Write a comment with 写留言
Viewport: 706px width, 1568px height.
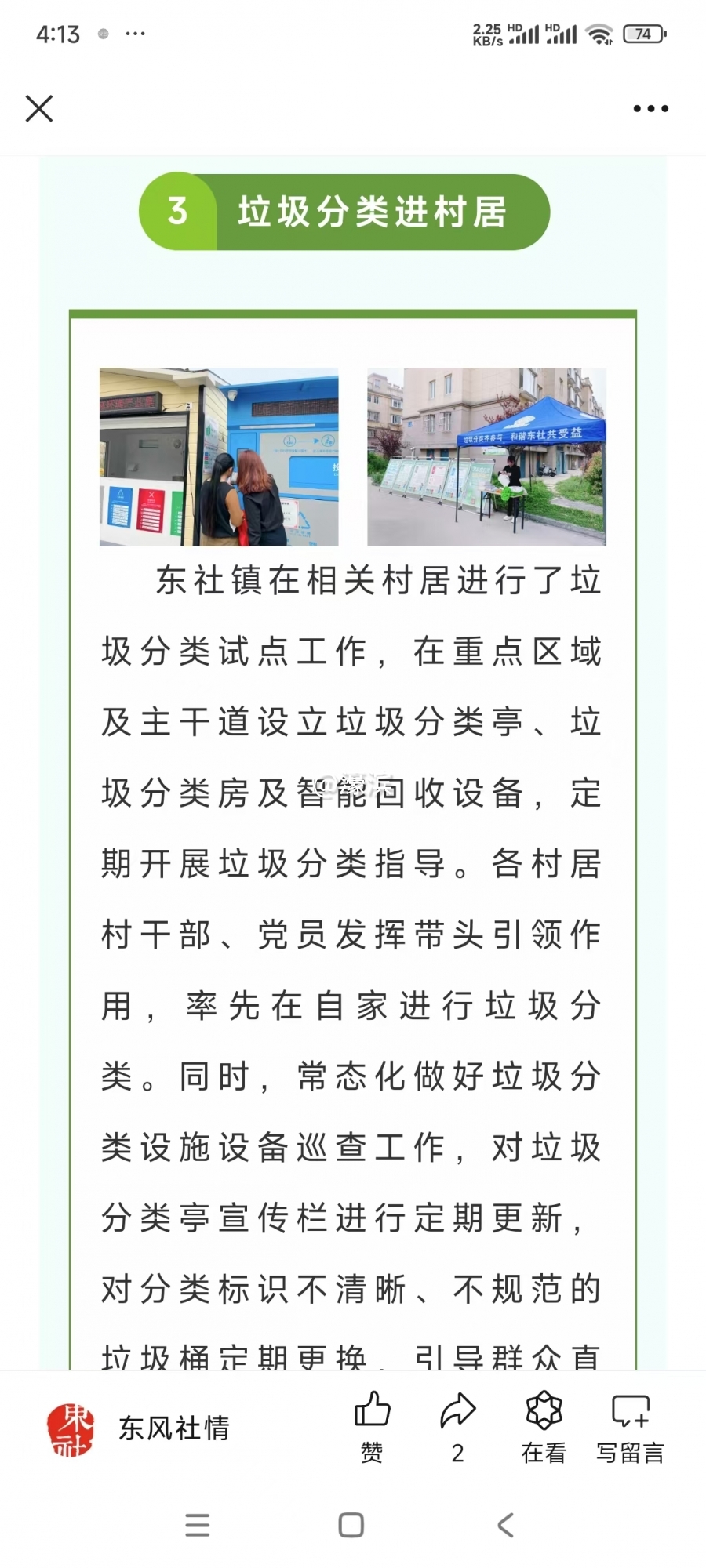(x=630, y=1425)
